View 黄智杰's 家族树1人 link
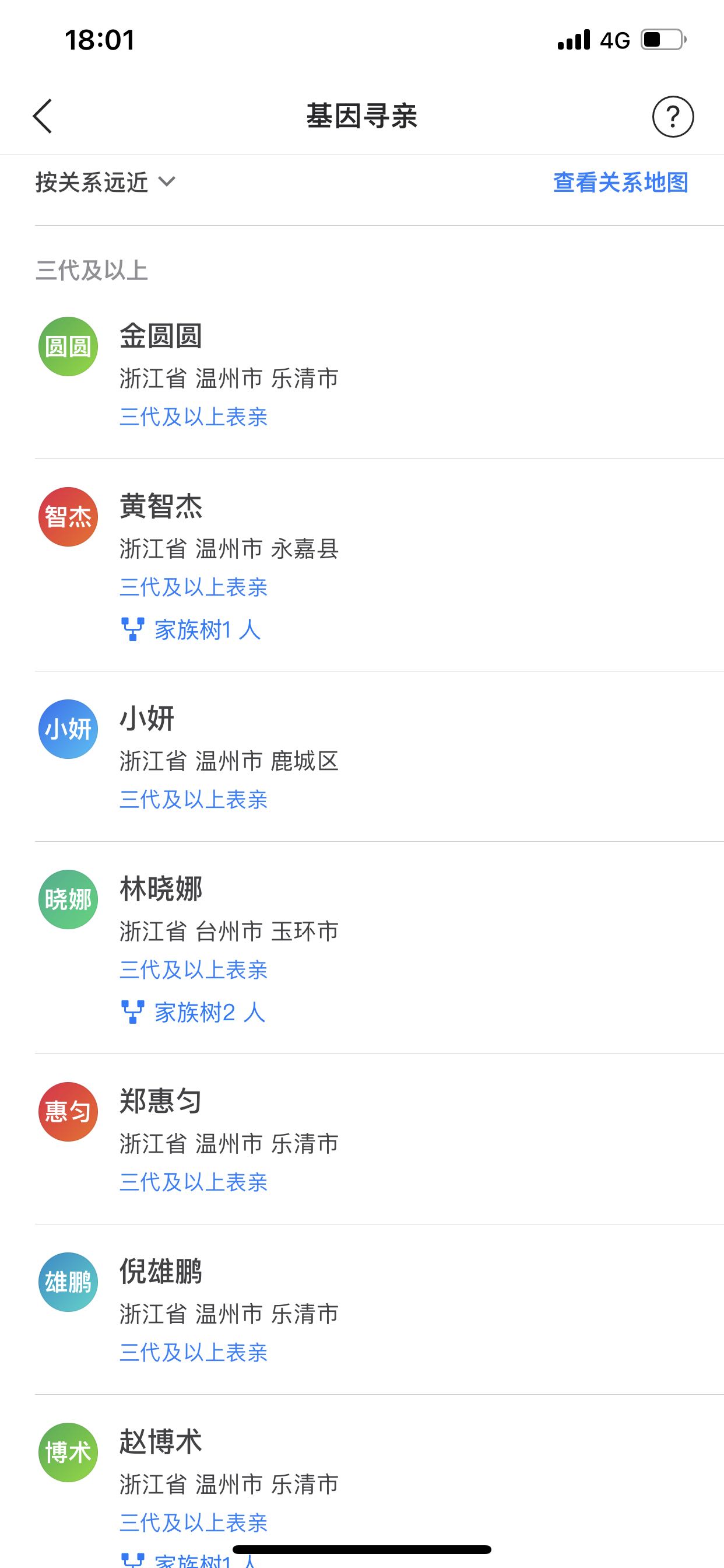The image size is (724, 1568). 191,630
